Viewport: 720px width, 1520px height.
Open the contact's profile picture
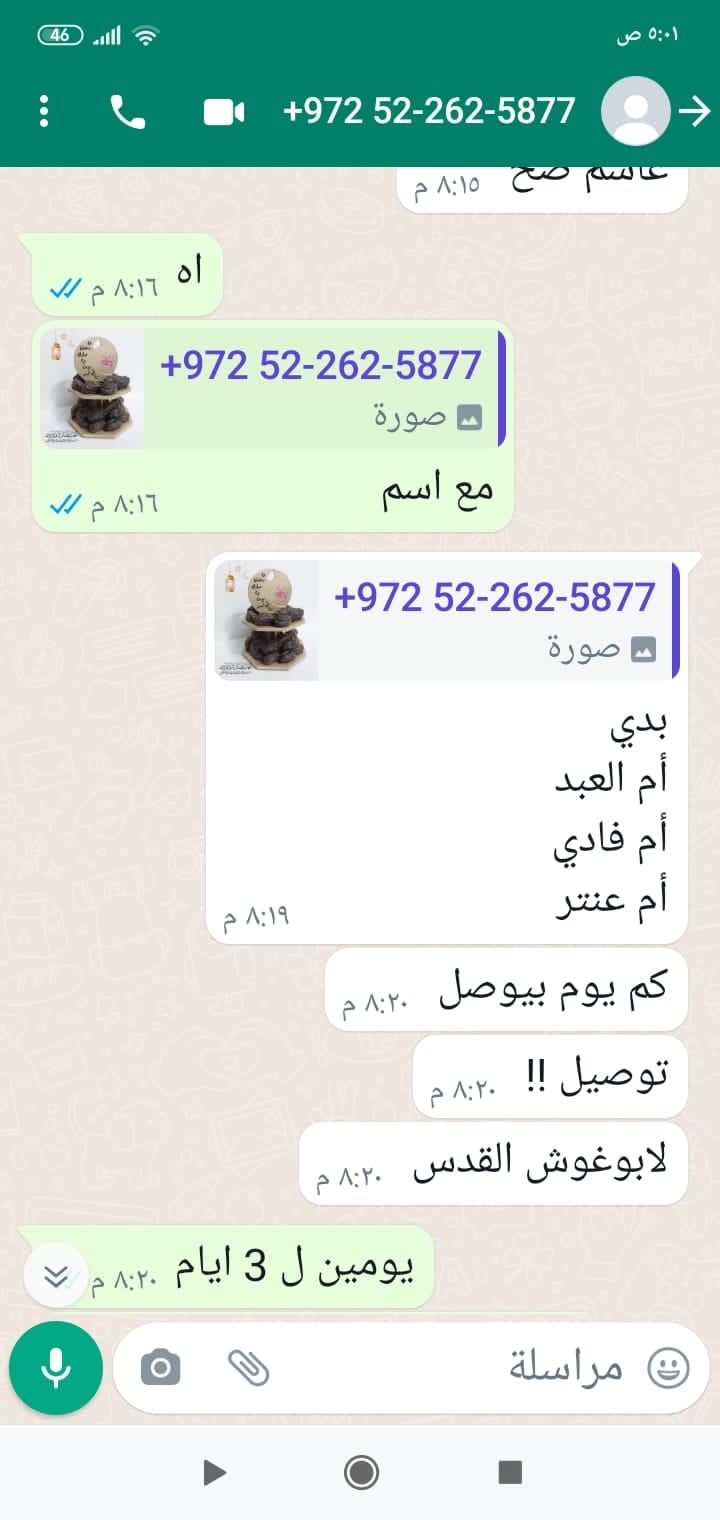click(635, 111)
